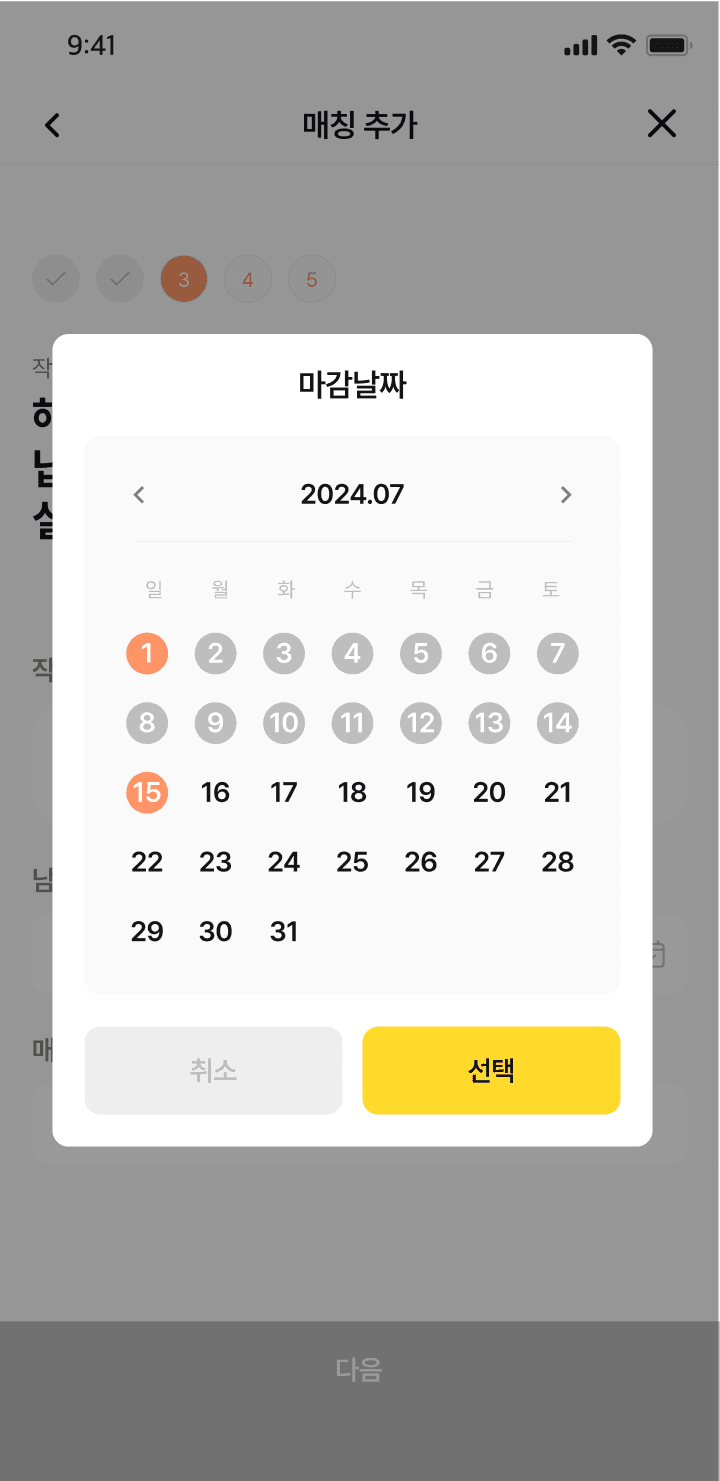720x1481 pixels.
Task: Cancel the deadline date dialog with 취소
Action: [213, 1070]
